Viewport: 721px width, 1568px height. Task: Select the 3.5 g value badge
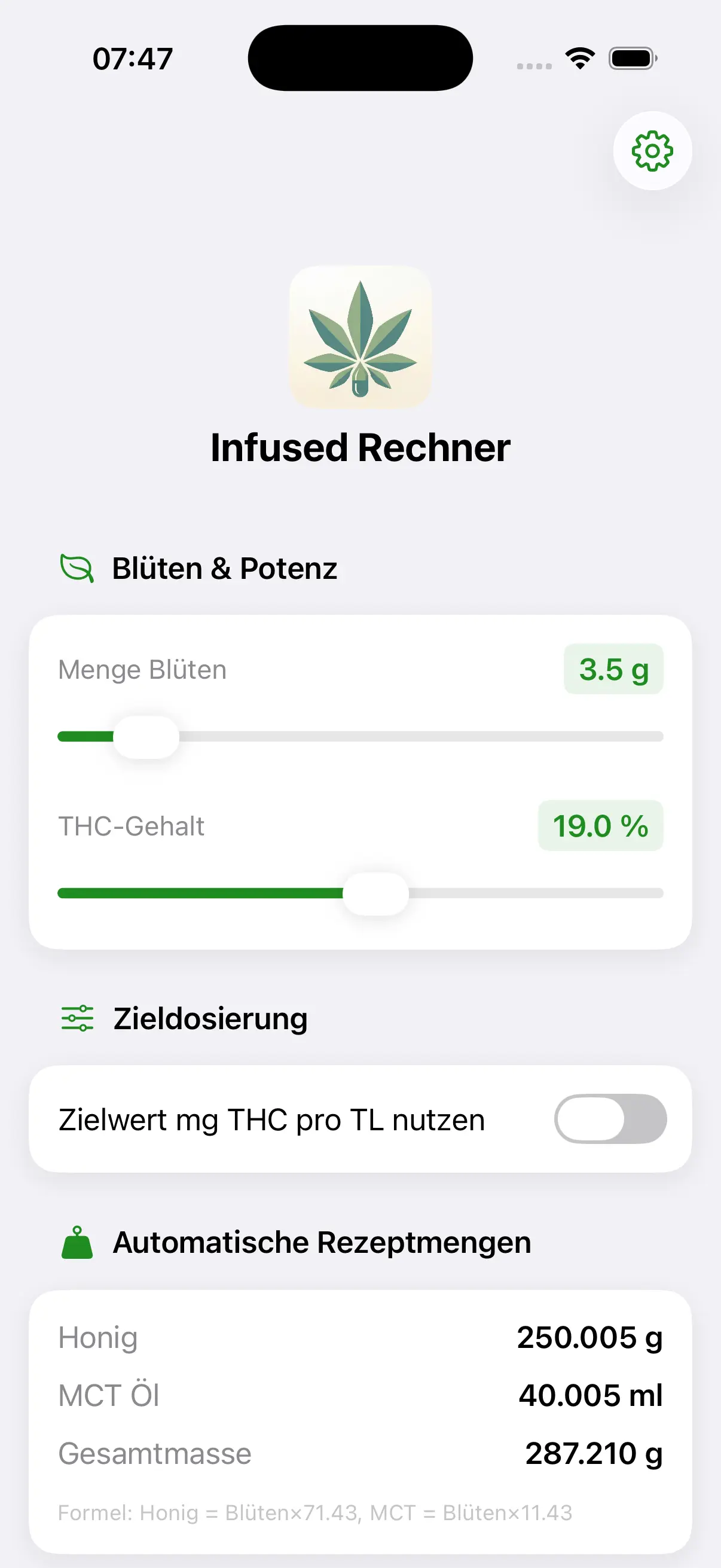pyautogui.click(x=613, y=670)
